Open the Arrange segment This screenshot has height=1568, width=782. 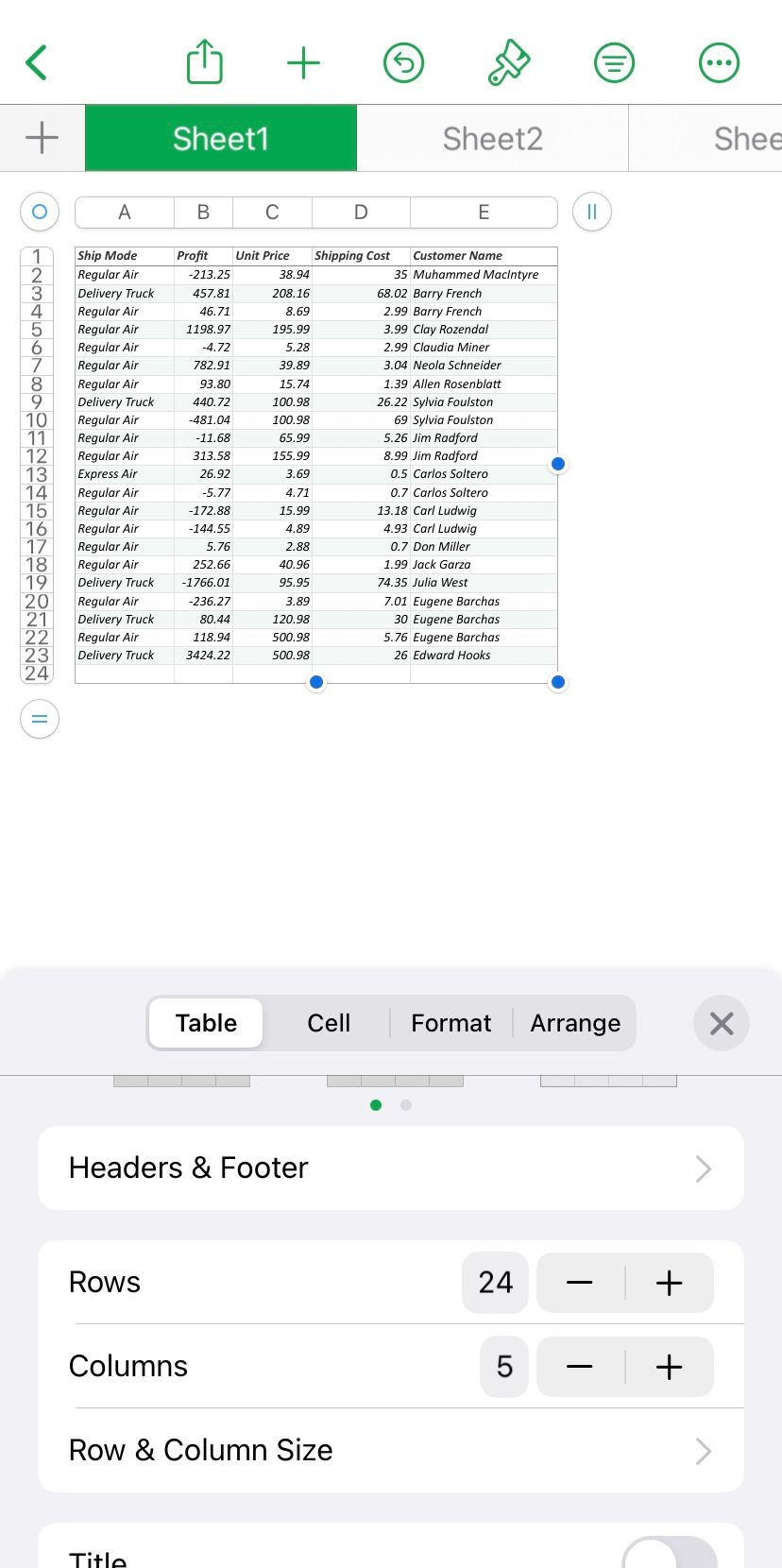pyautogui.click(x=575, y=1023)
